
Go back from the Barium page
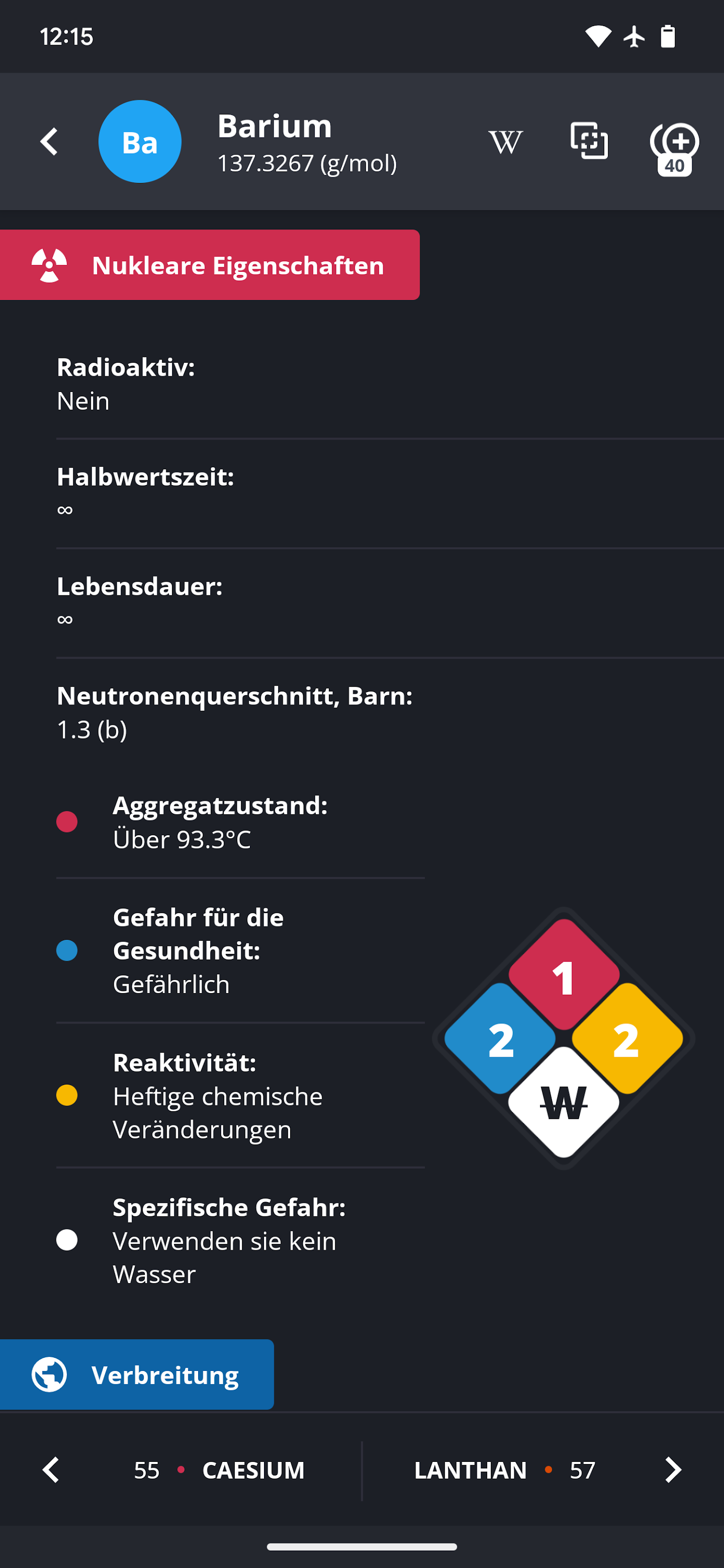pyautogui.click(x=49, y=142)
